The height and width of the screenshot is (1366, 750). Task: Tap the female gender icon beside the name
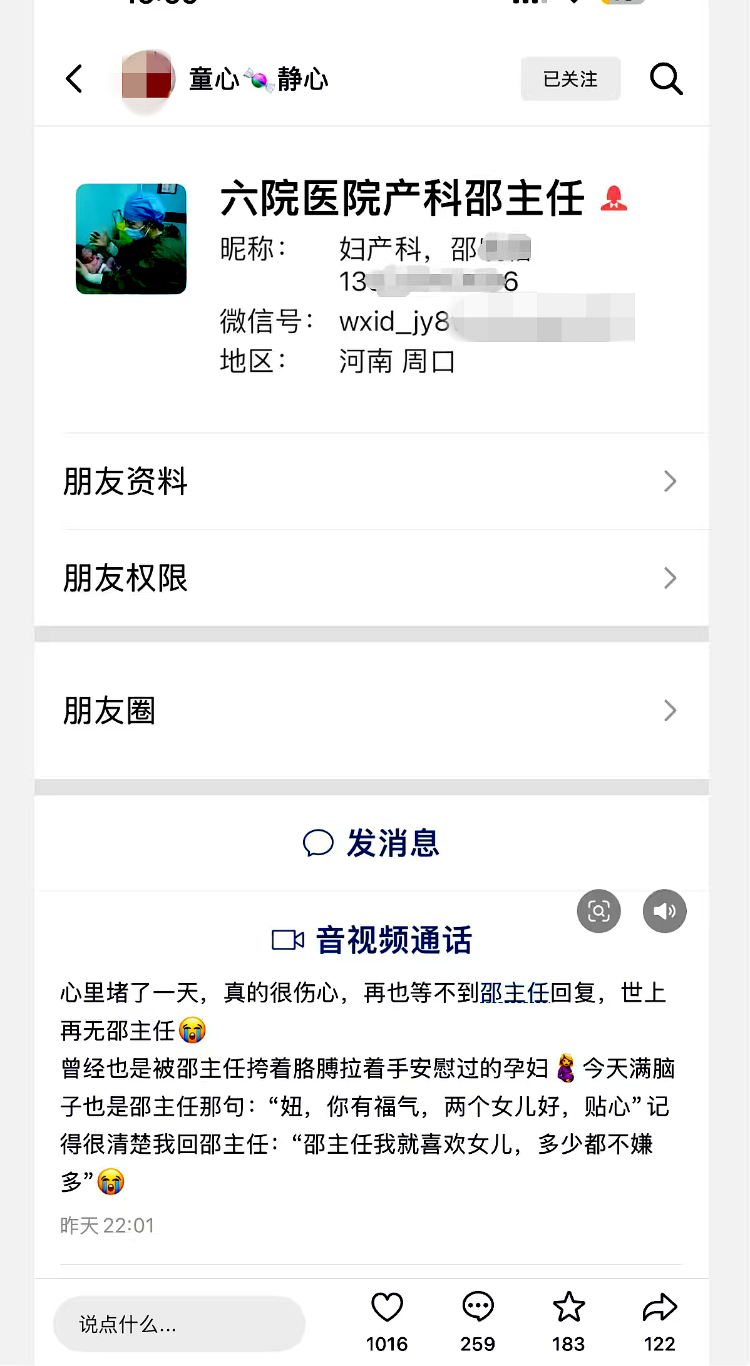click(614, 199)
